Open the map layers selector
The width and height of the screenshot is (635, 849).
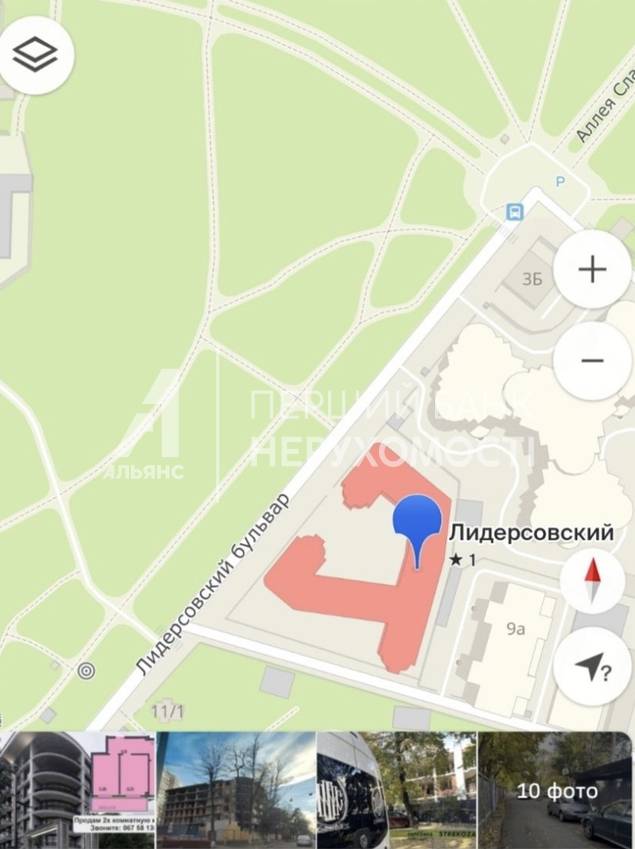tap(34, 56)
